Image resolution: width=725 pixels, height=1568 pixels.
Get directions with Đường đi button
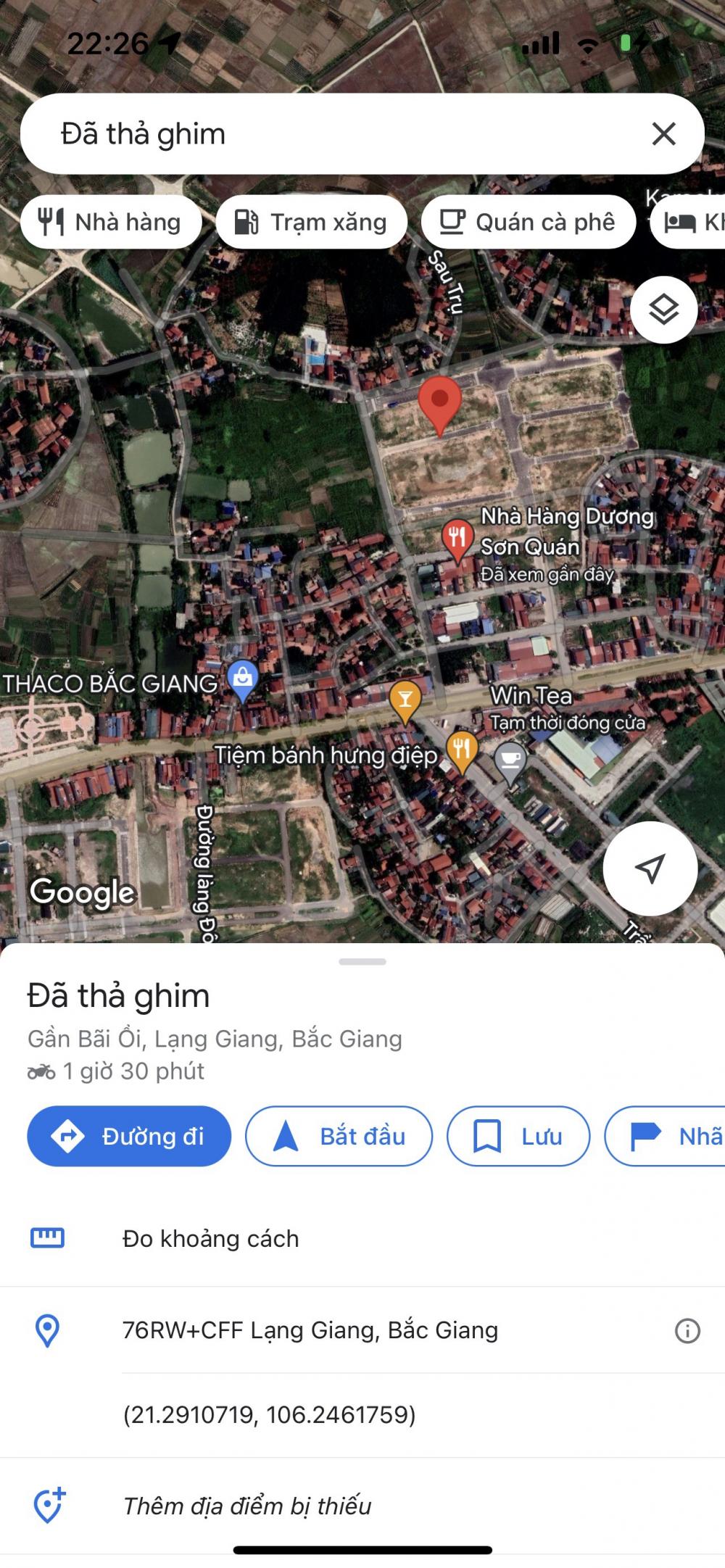[129, 1136]
